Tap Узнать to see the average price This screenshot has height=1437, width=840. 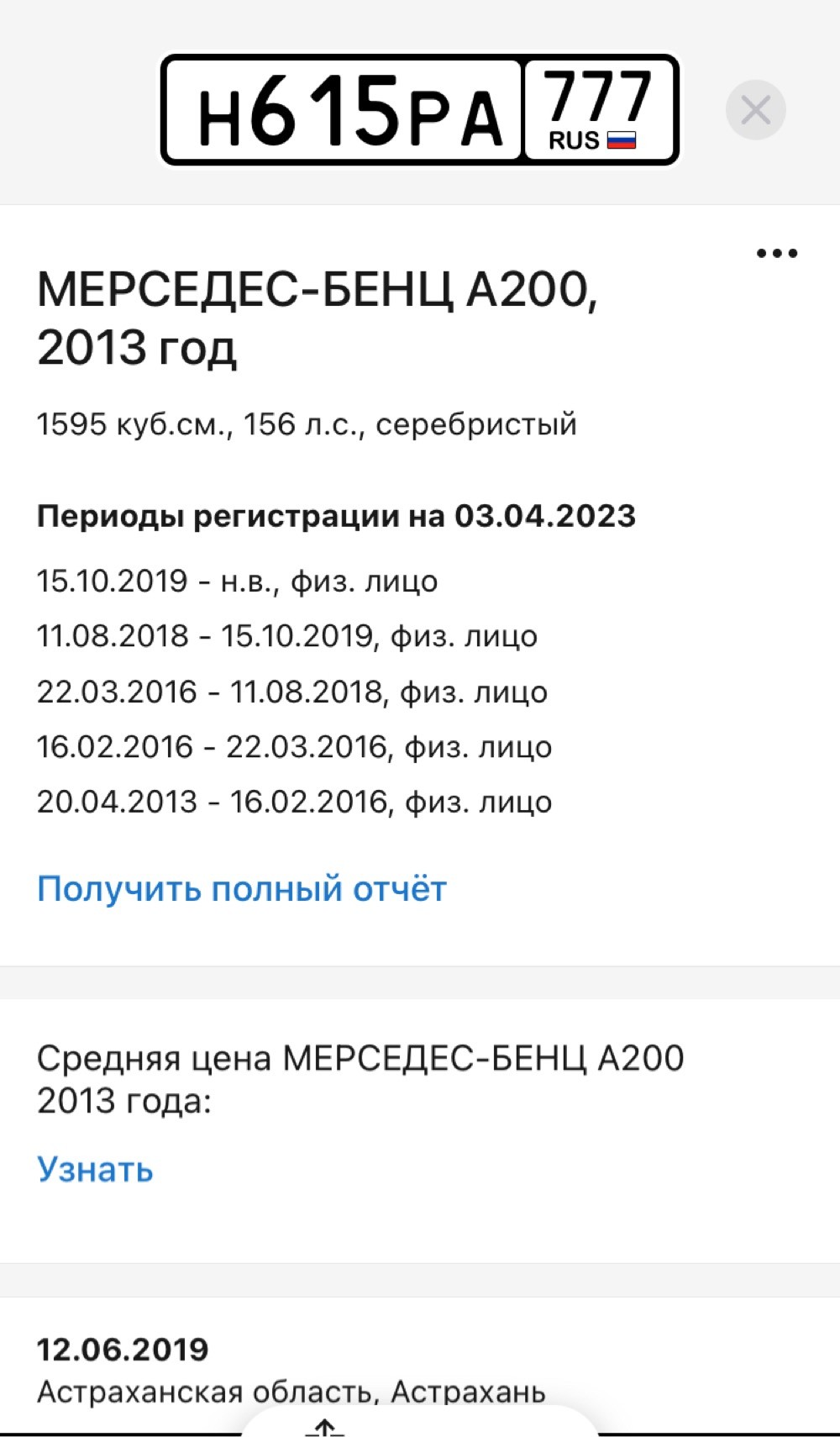[x=95, y=1169]
